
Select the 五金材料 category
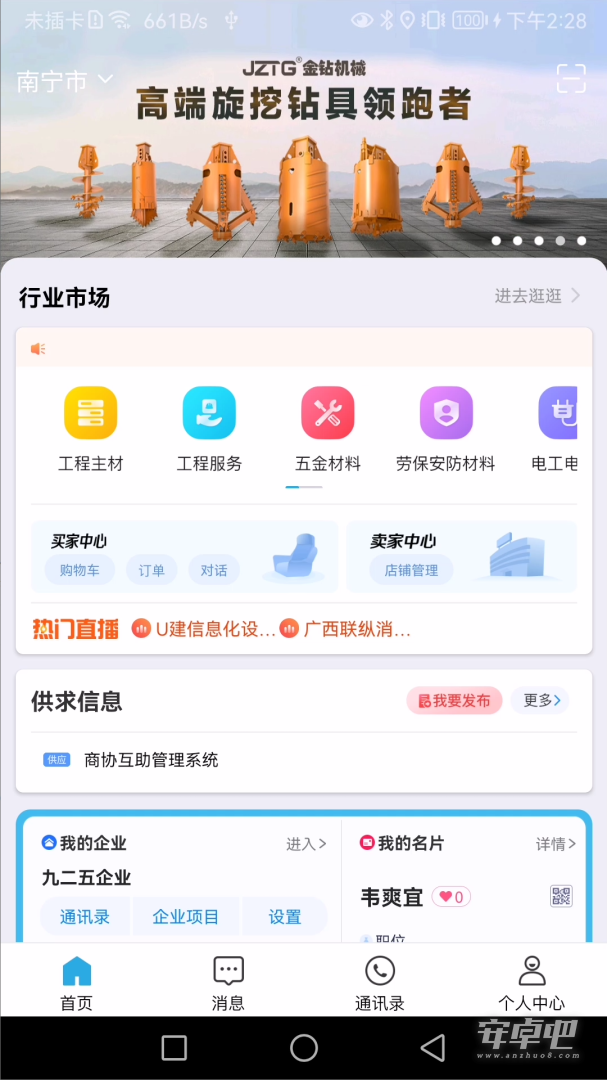click(x=328, y=429)
